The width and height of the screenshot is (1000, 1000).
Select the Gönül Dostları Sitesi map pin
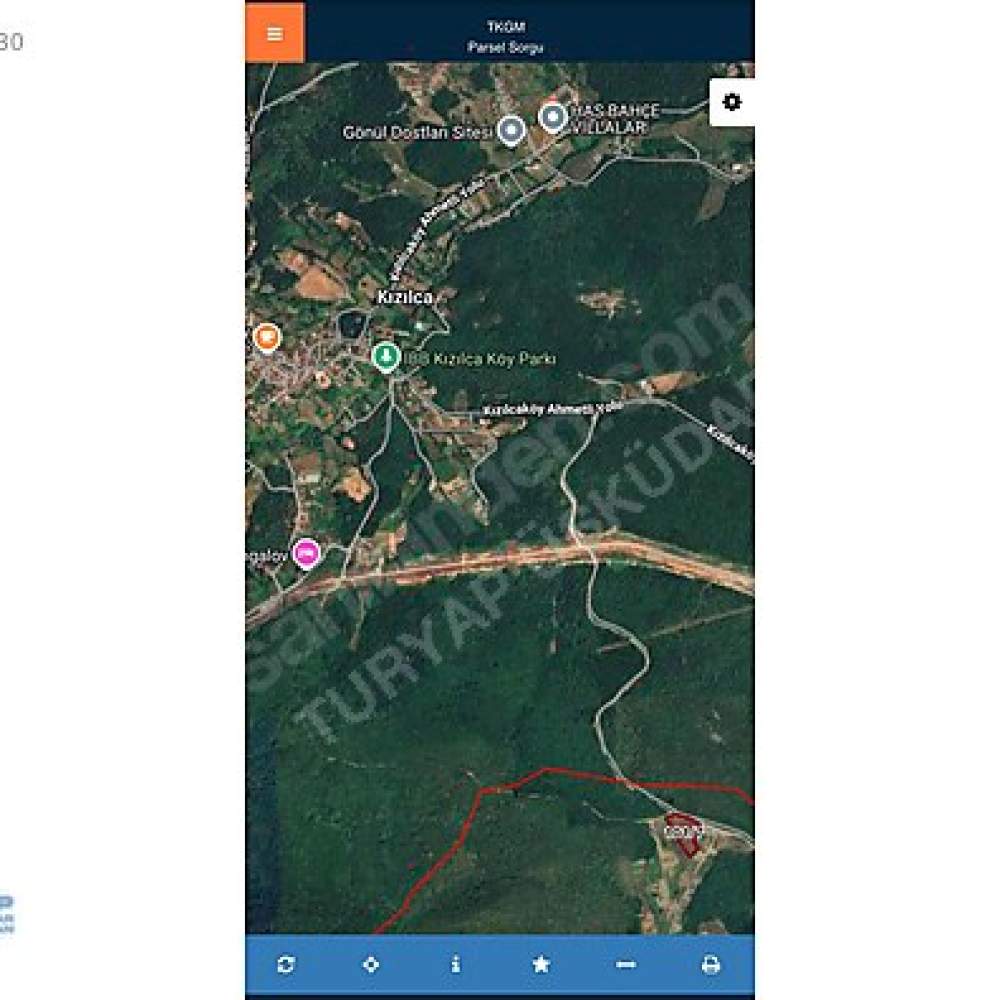(x=512, y=129)
